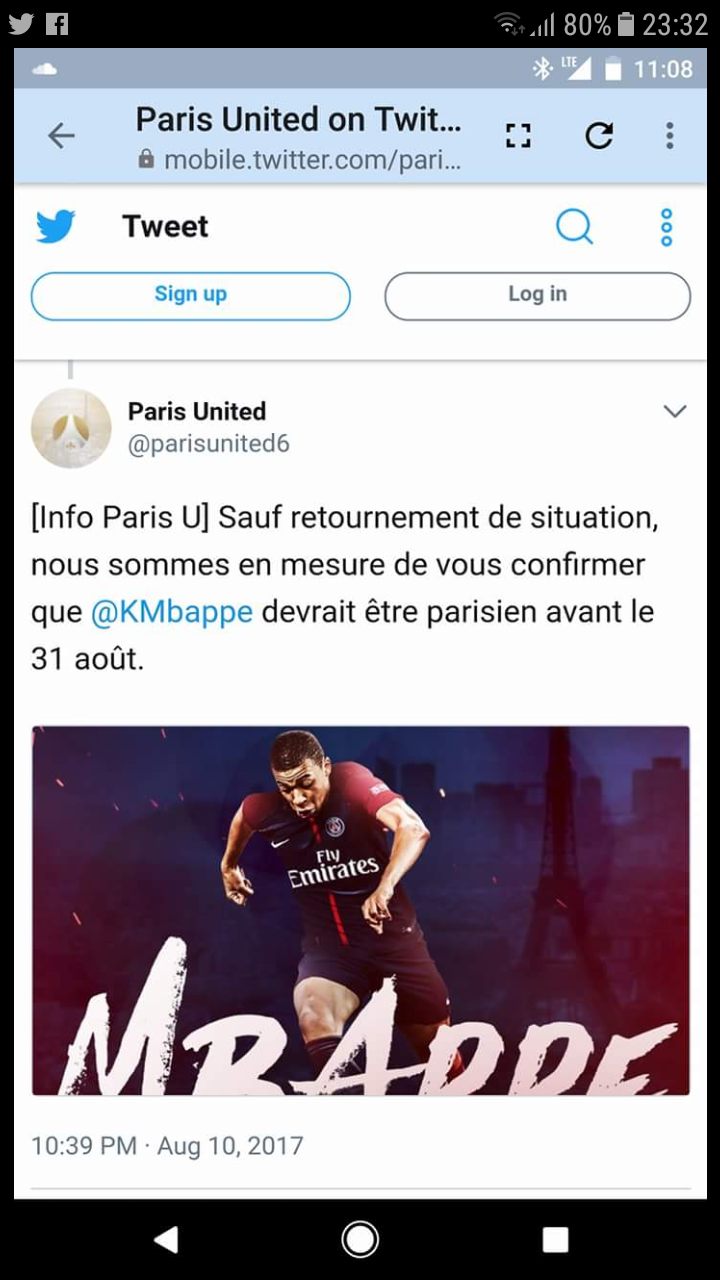Follow the @KMbappe mention link

(x=171, y=612)
